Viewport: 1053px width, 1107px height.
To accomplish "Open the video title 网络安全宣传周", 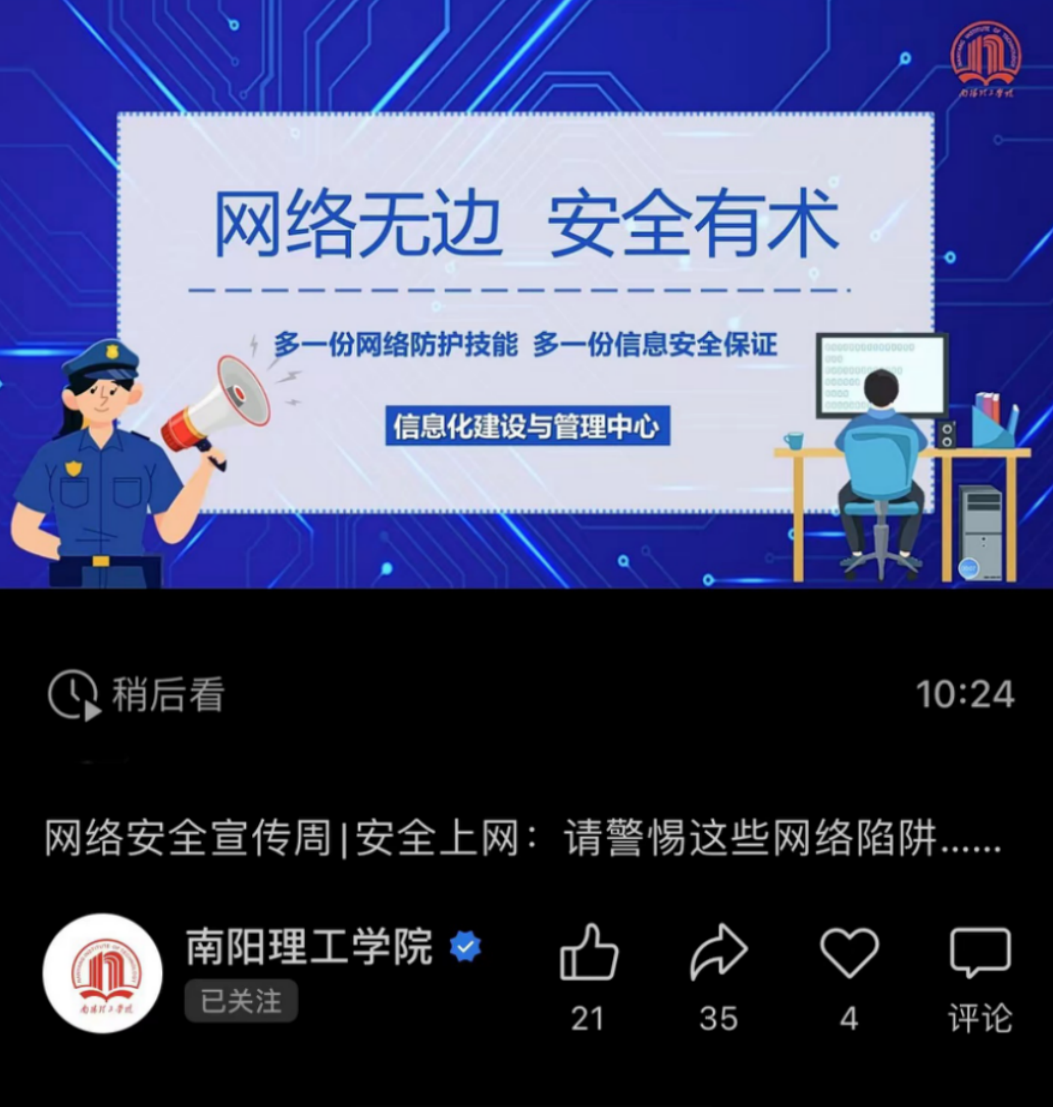I will point(523,840).
